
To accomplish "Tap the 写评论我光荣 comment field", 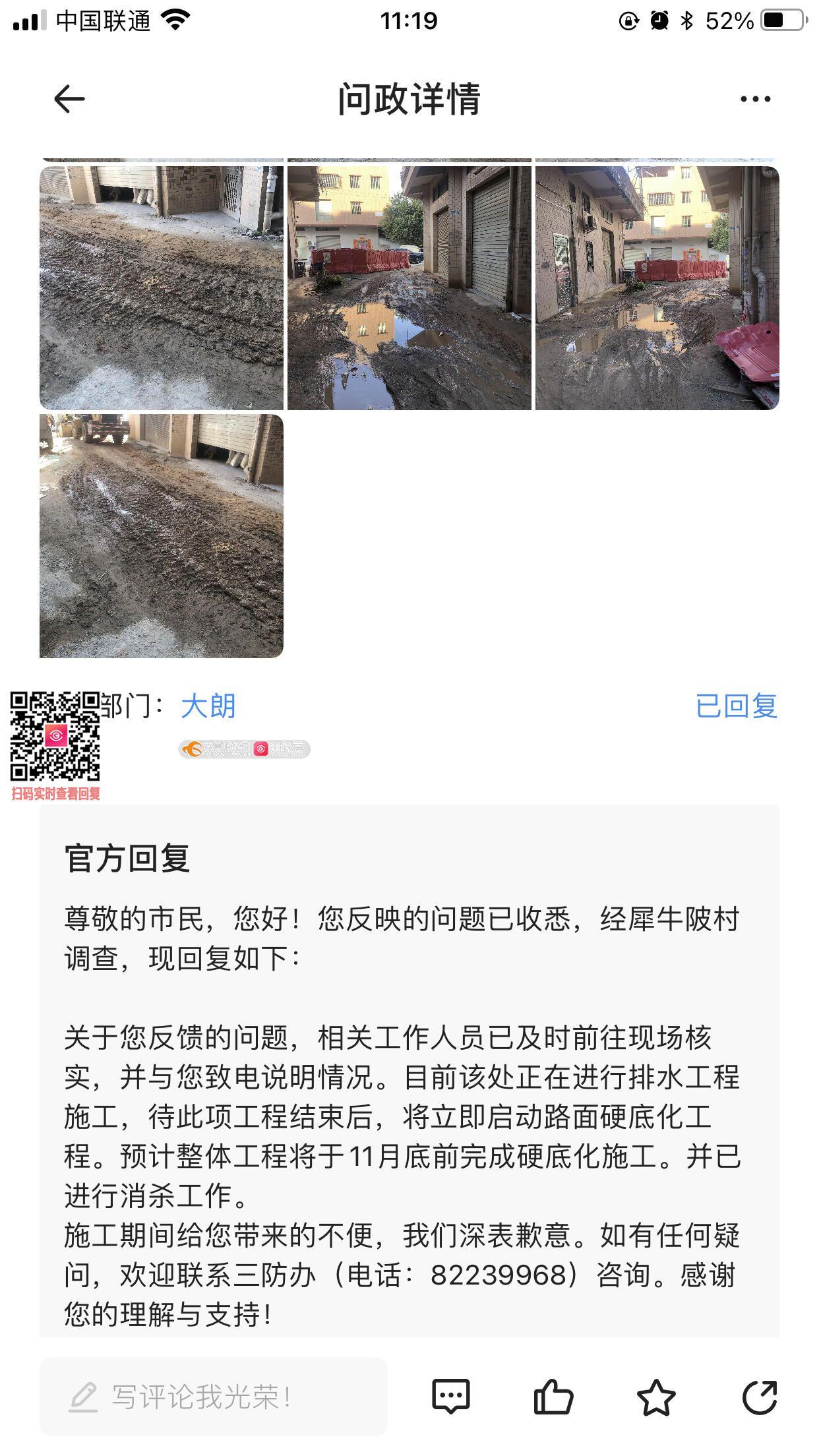I will tap(213, 1397).
